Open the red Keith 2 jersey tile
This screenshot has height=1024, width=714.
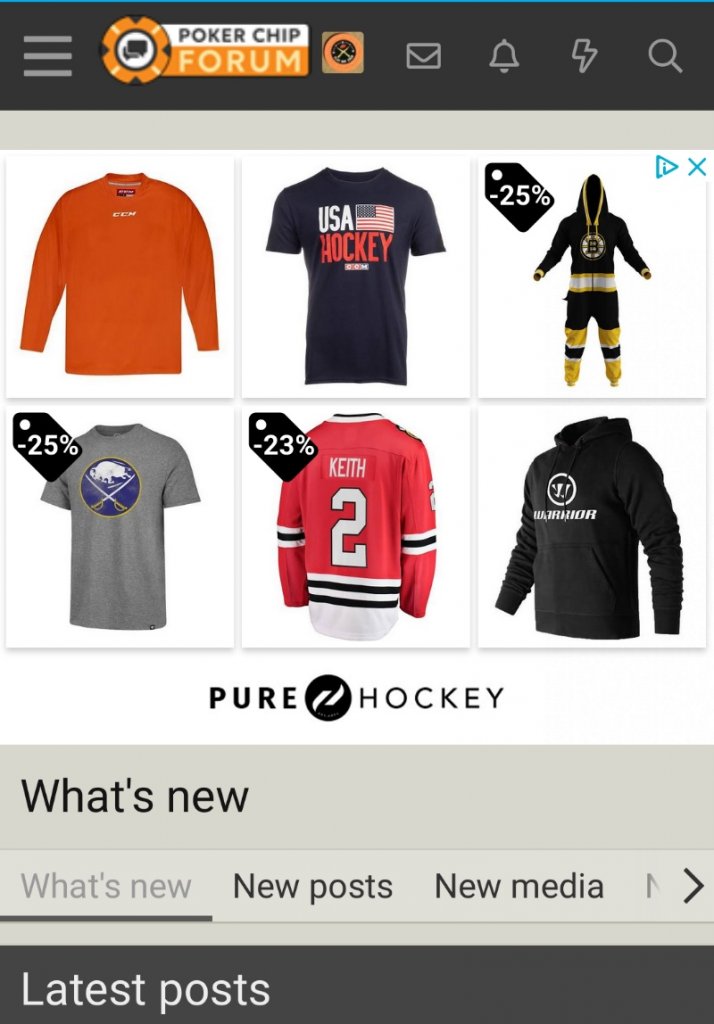click(356, 526)
